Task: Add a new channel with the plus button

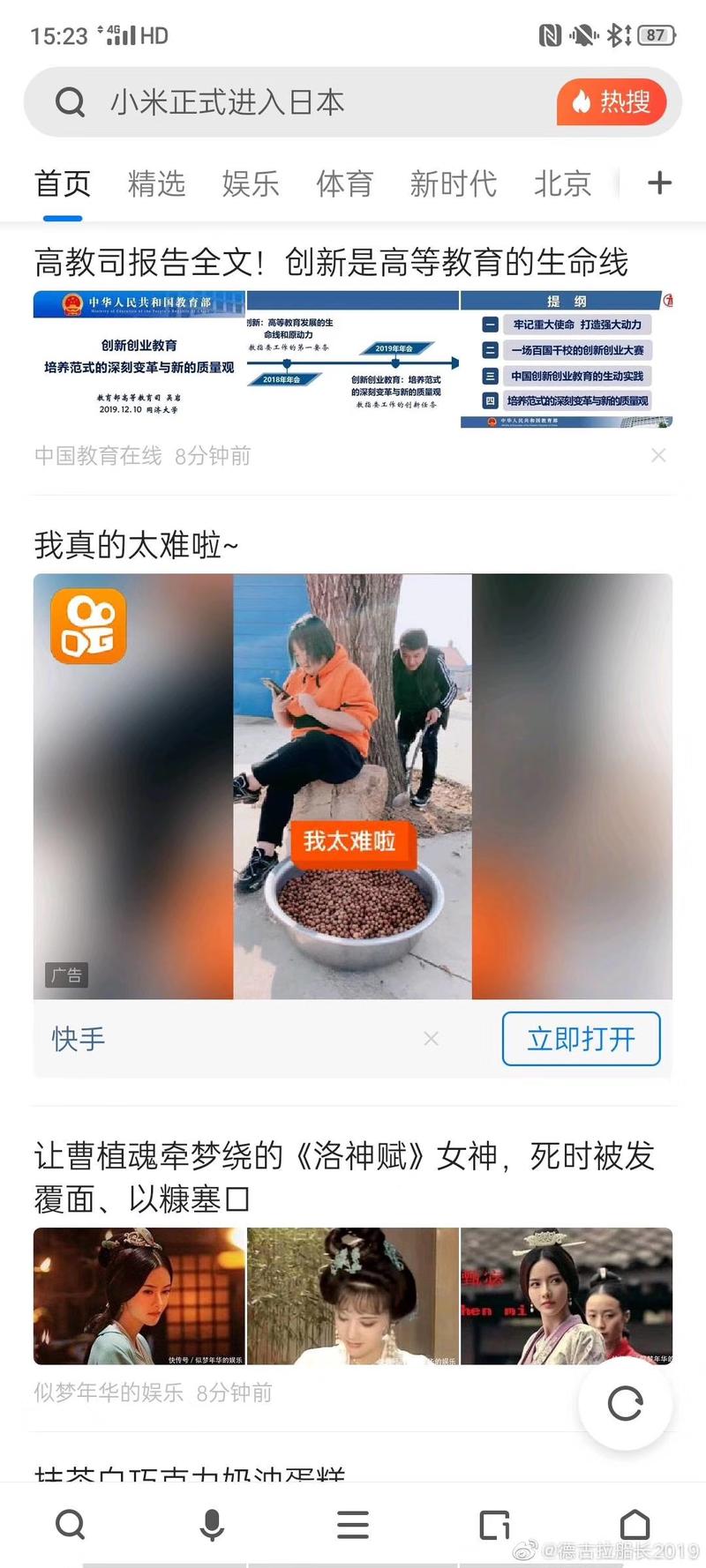Action: tap(658, 183)
